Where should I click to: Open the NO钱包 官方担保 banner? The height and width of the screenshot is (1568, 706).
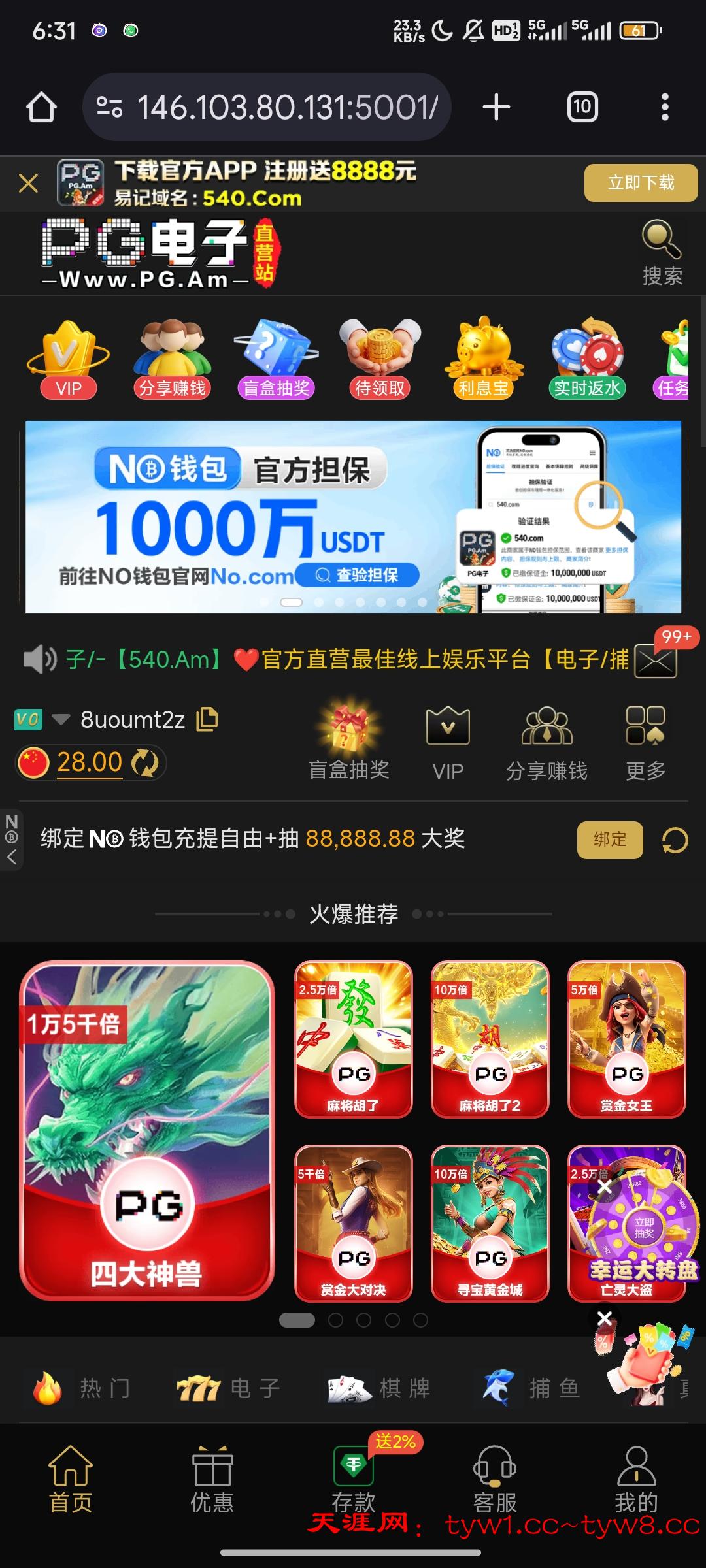tap(353, 516)
